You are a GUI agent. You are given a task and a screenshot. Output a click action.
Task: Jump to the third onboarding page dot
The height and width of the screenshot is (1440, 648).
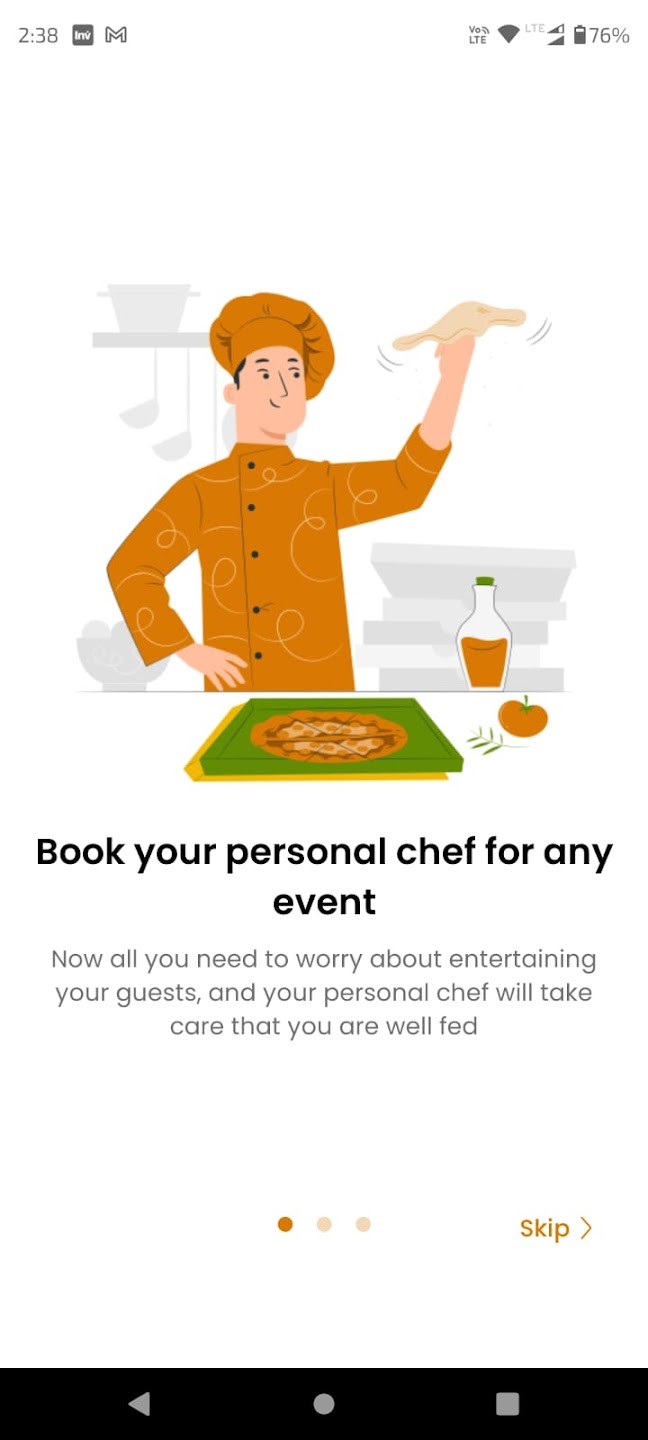363,1224
